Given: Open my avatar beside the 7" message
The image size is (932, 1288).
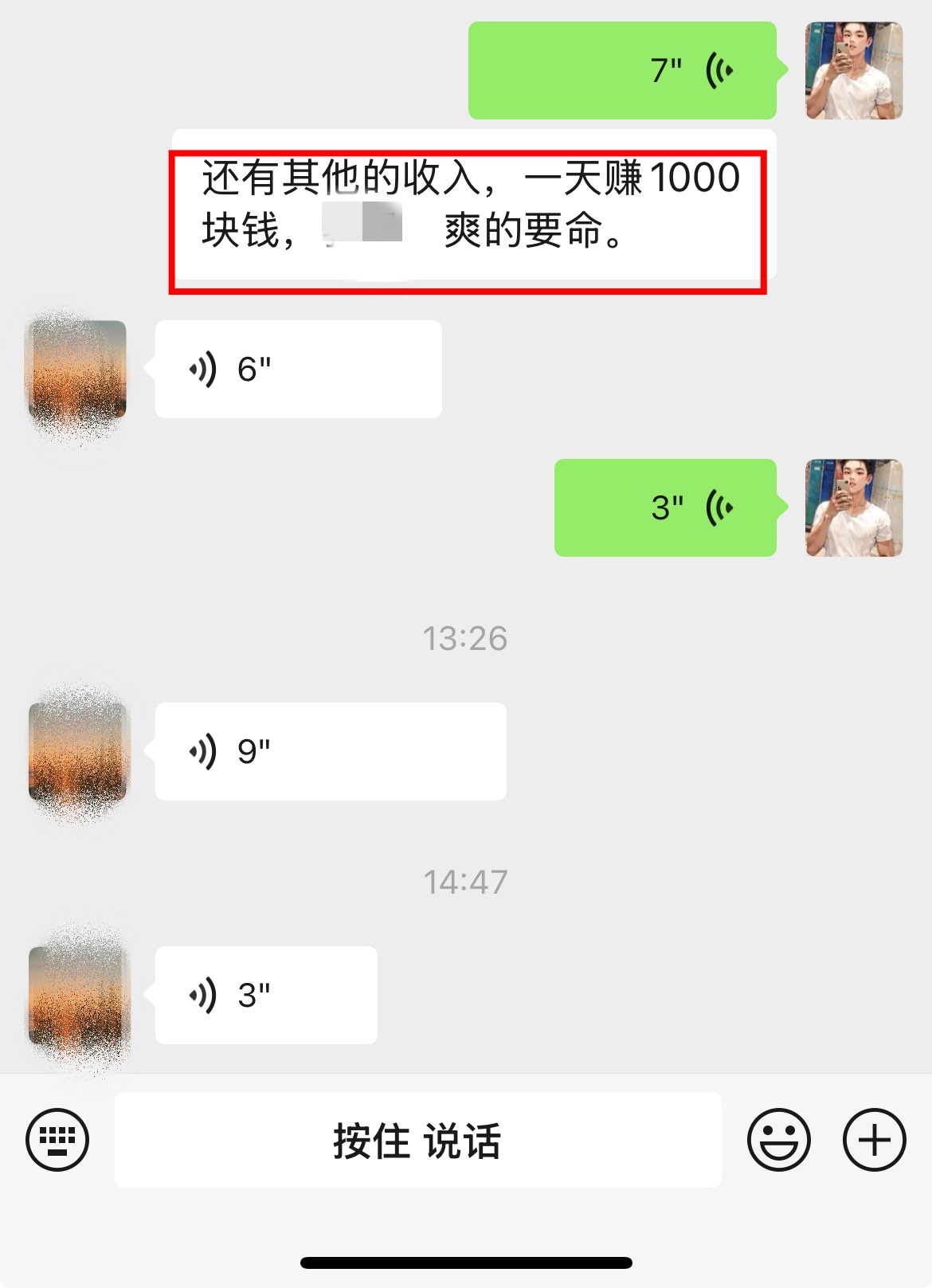Looking at the screenshot, I should (x=854, y=71).
